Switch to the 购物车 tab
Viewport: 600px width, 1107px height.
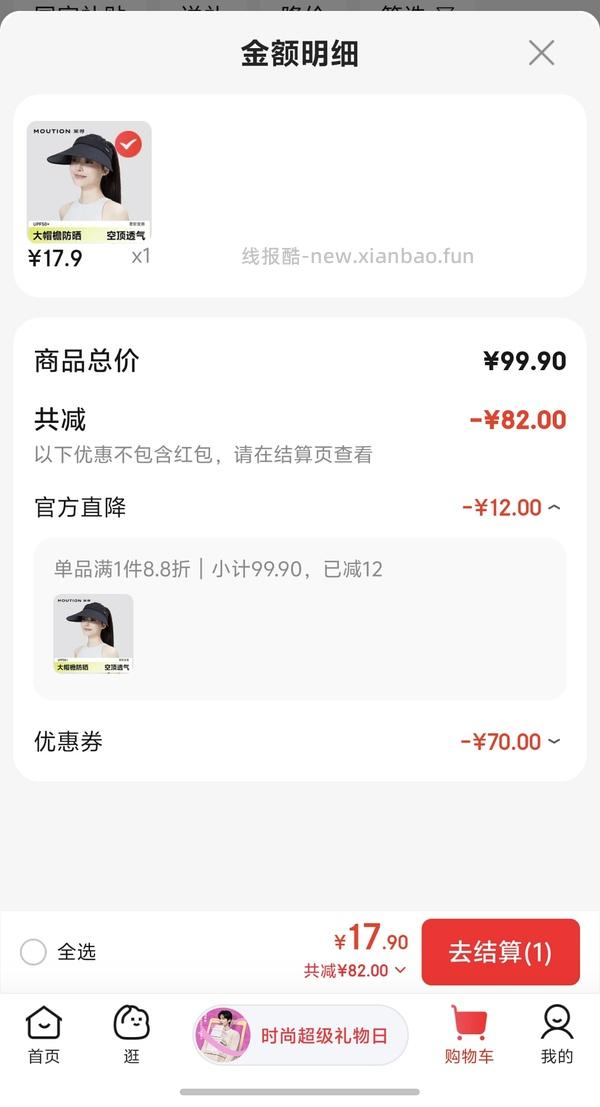pyautogui.click(x=469, y=1034)
